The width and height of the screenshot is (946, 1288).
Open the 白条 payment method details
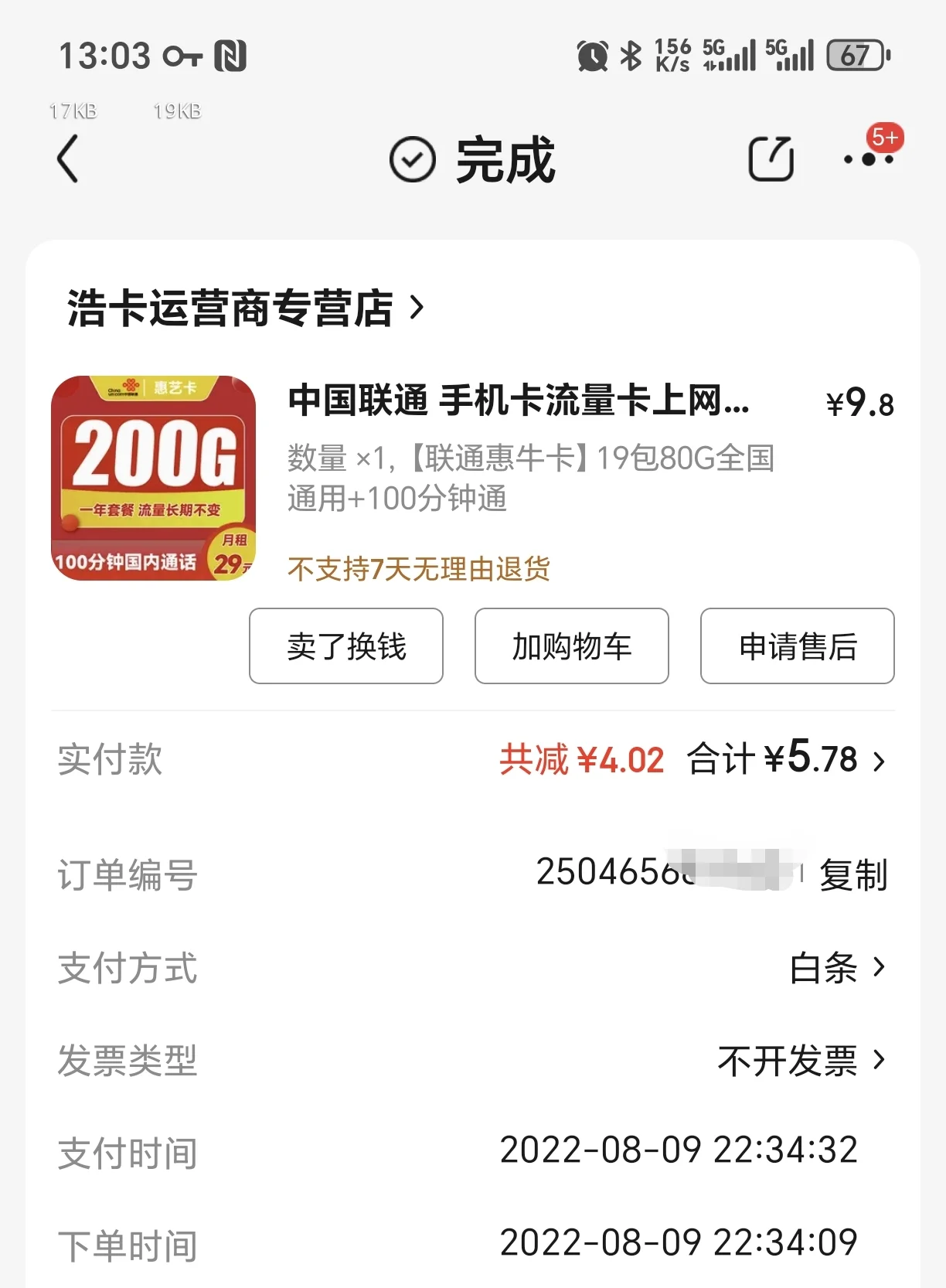point(836,968)
